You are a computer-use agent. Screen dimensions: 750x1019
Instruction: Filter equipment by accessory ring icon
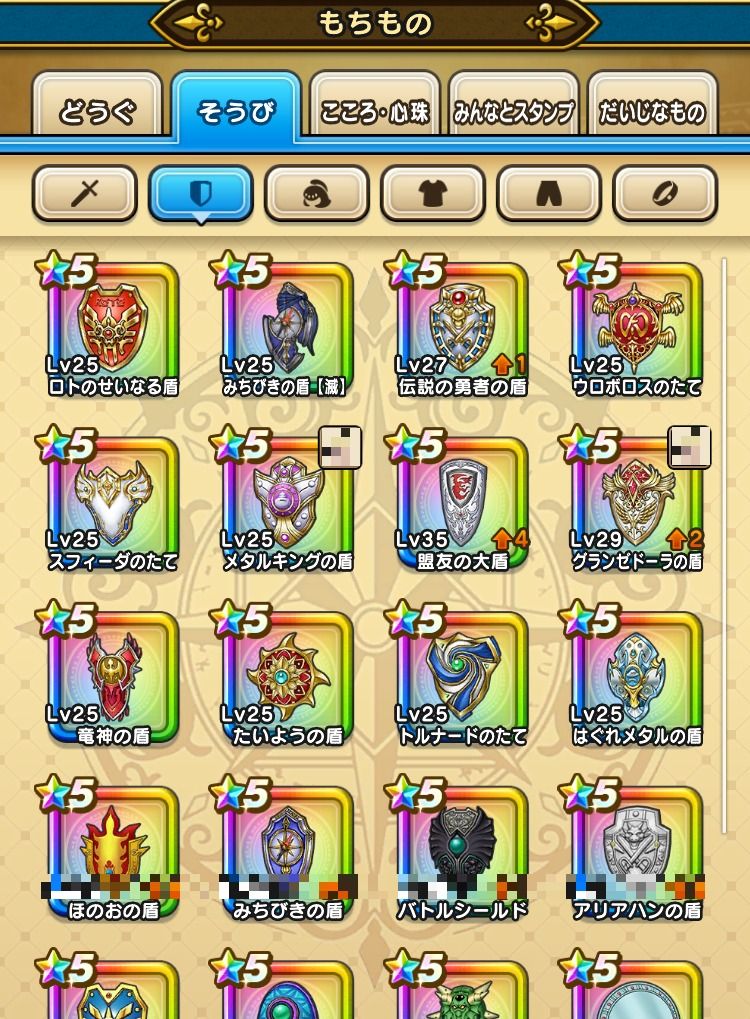pyautogui.click(x=665, y=193)
